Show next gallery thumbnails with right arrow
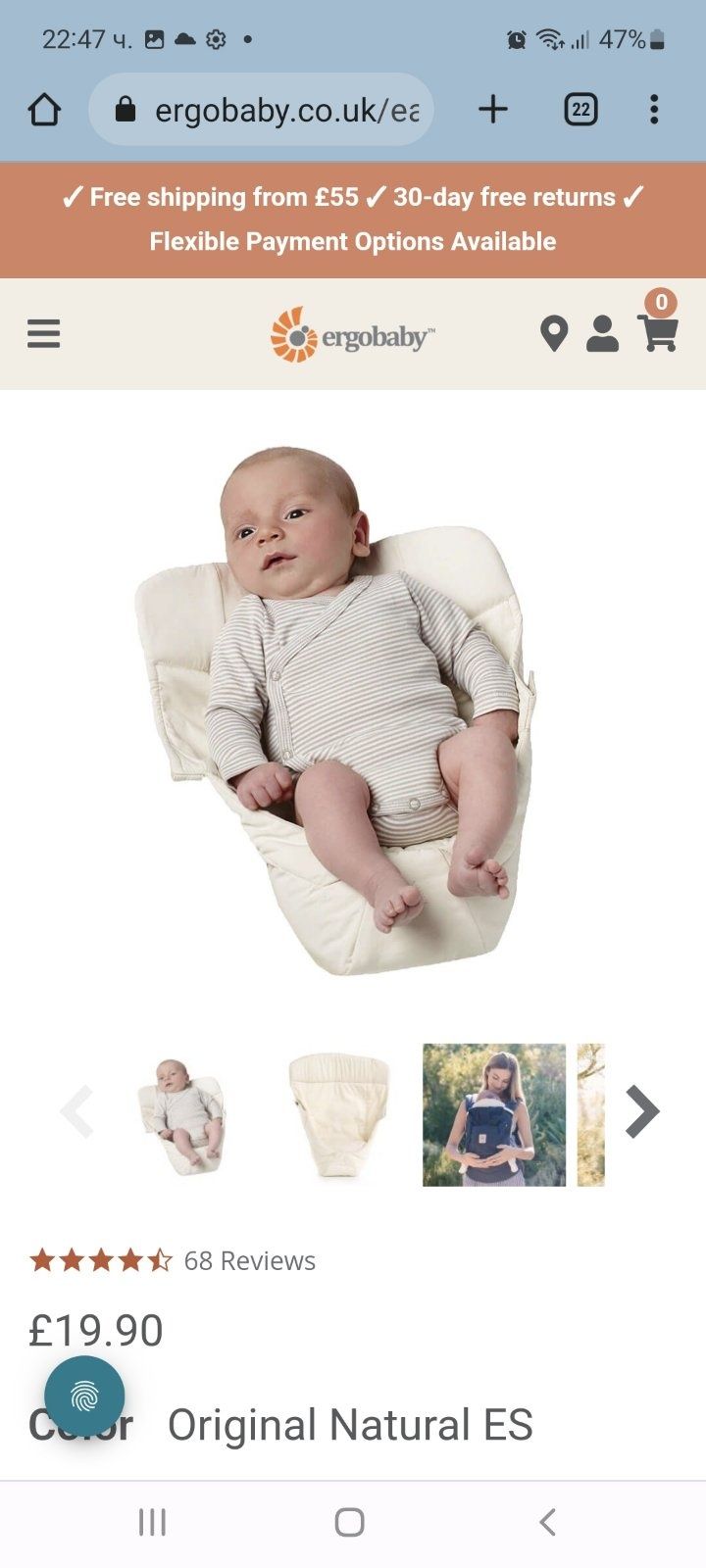706x1568 pixels. click(642, 1111)
